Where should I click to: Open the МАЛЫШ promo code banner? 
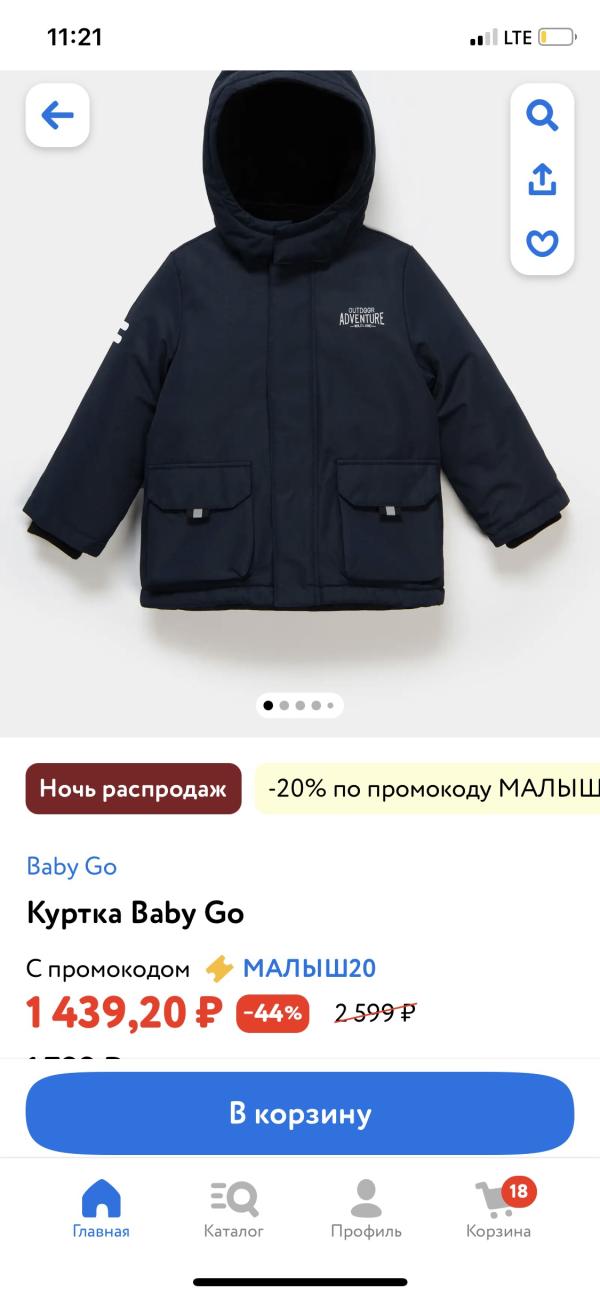point(427,788)
